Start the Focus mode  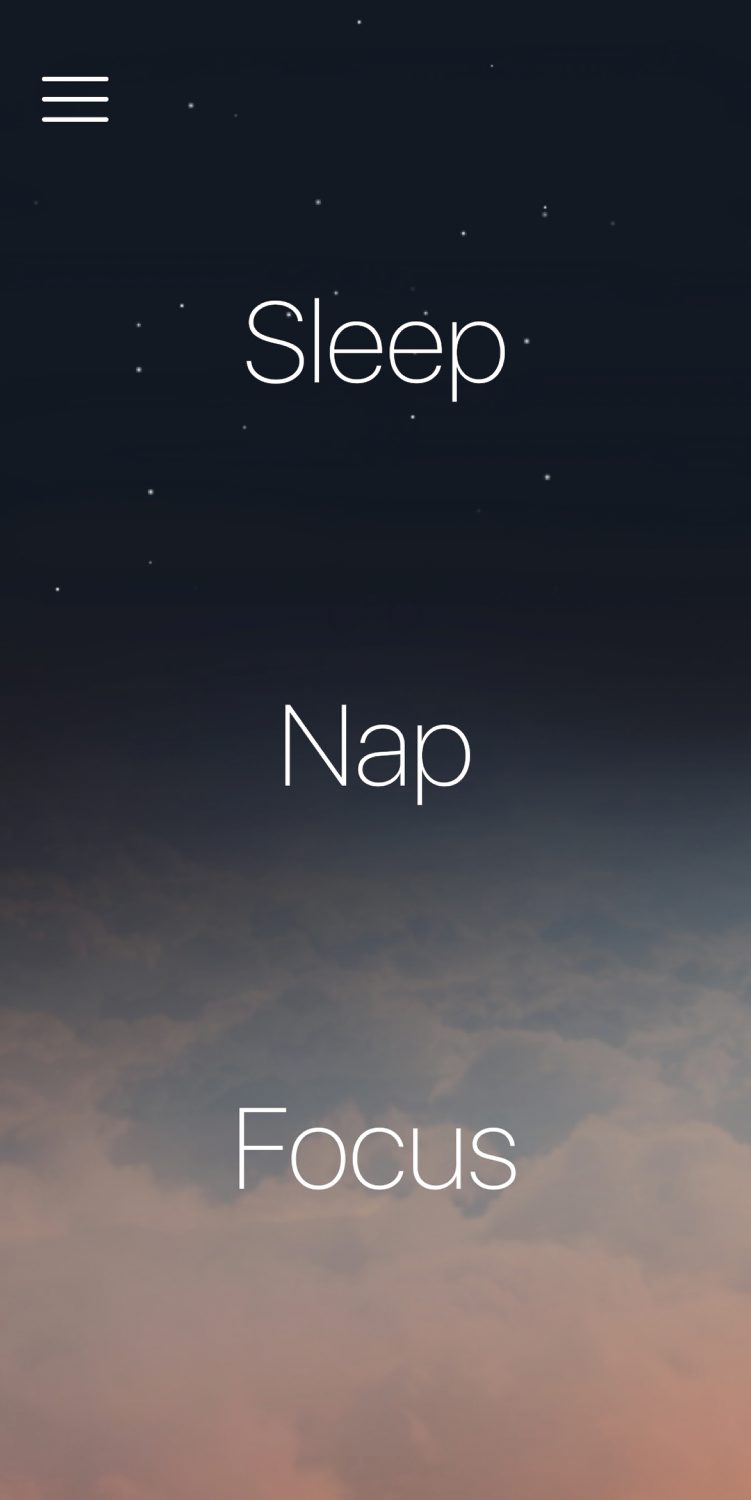point(375,1148)
